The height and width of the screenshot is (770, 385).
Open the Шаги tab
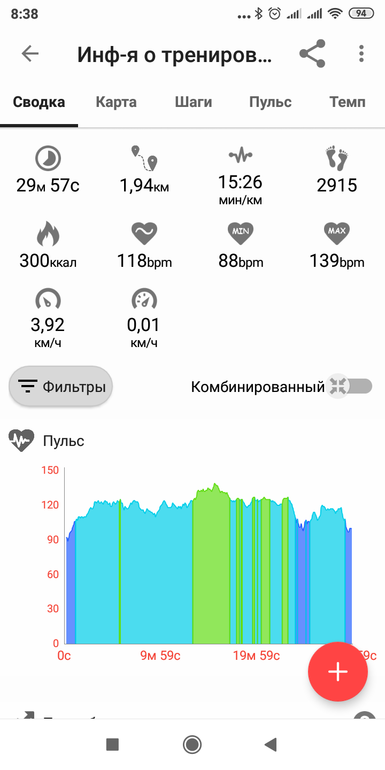click(193, 102)
